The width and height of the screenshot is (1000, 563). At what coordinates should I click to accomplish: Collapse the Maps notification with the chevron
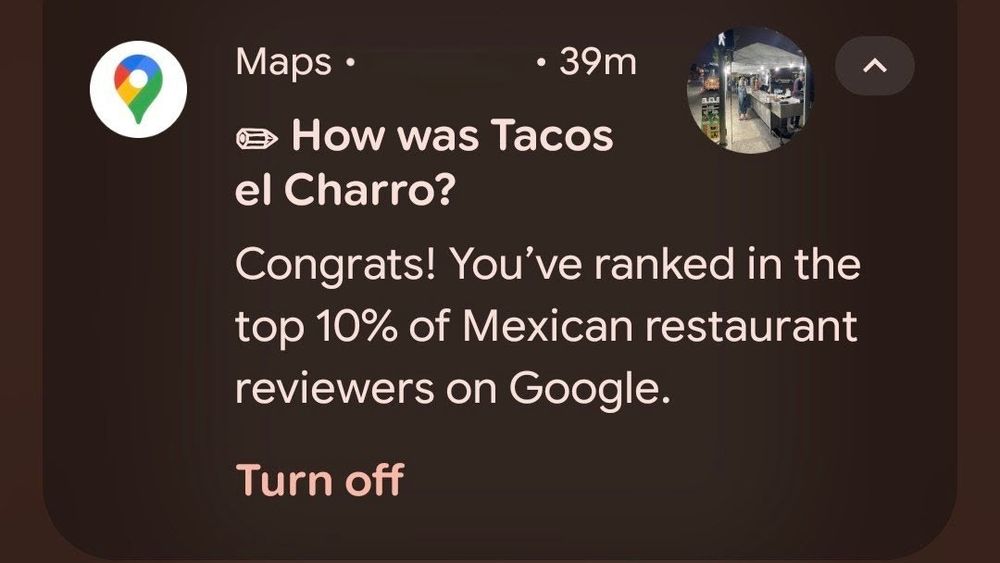(x=874, y=66)
